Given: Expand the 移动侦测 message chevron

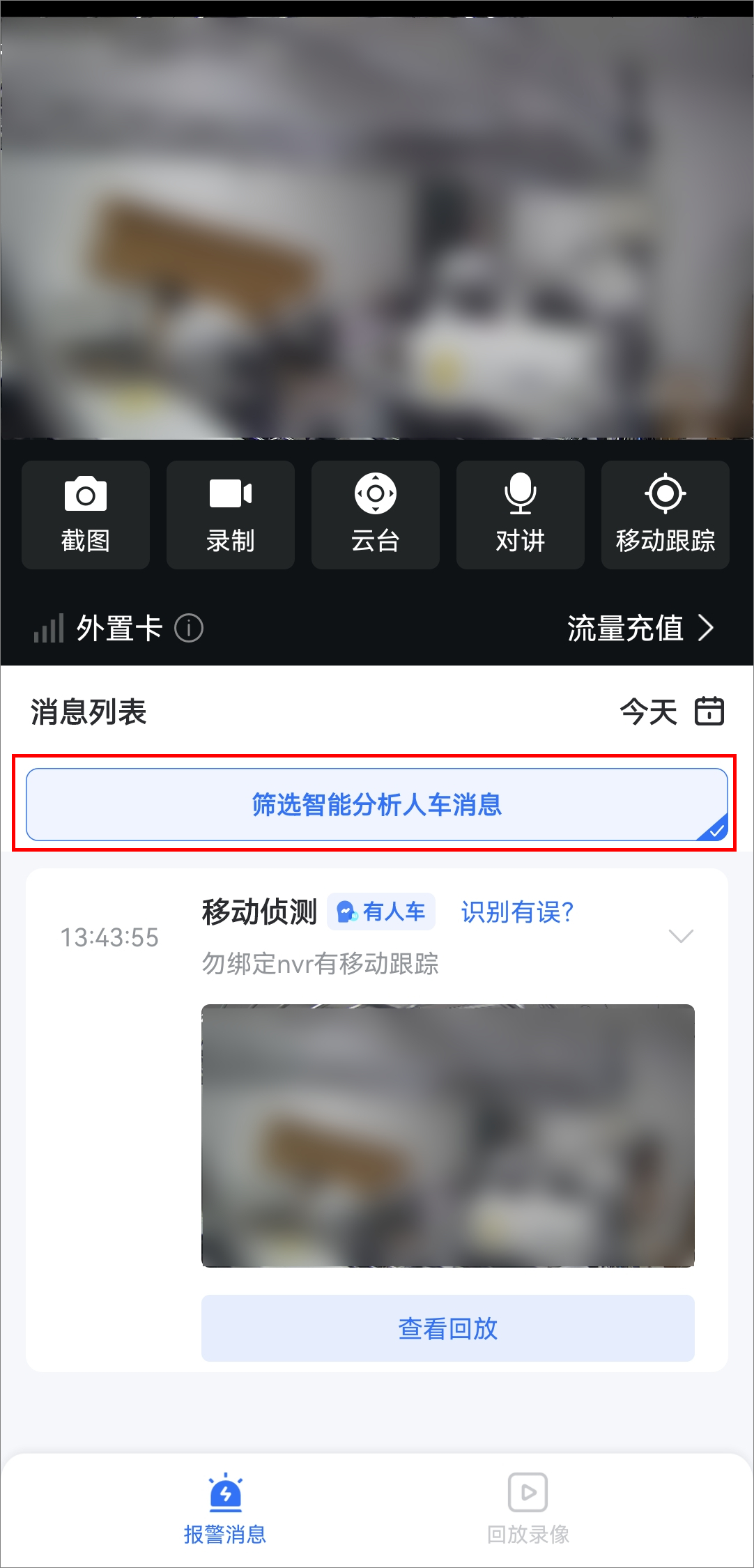Looking at the screenshot, I should (x=681, y=935).
